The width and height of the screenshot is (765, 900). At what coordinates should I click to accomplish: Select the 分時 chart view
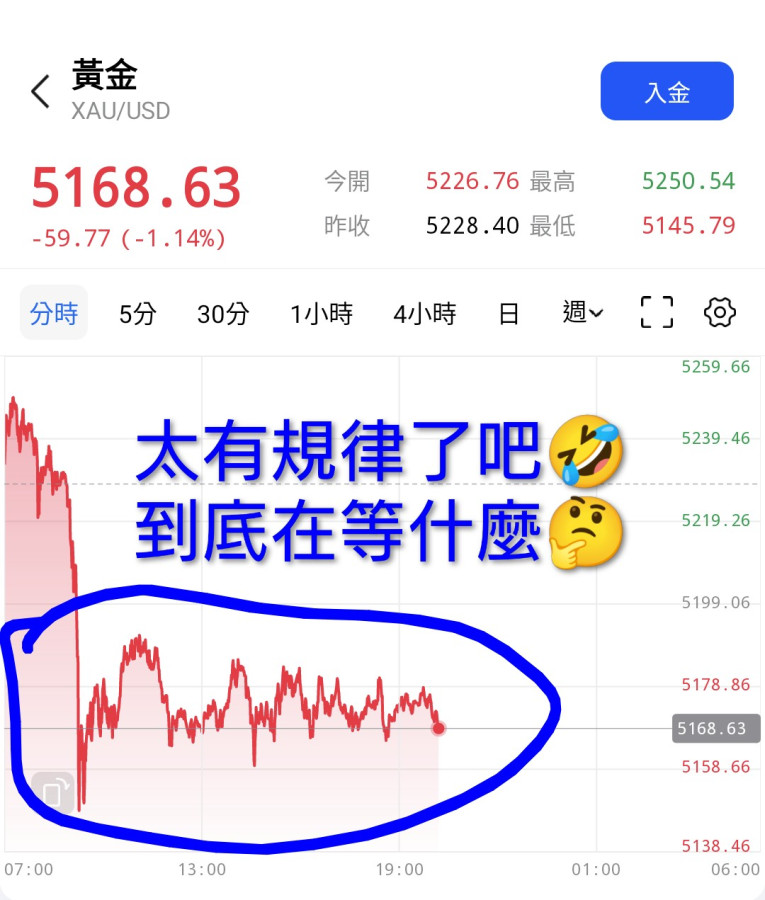pyautogui.click(x=54, y=313)
